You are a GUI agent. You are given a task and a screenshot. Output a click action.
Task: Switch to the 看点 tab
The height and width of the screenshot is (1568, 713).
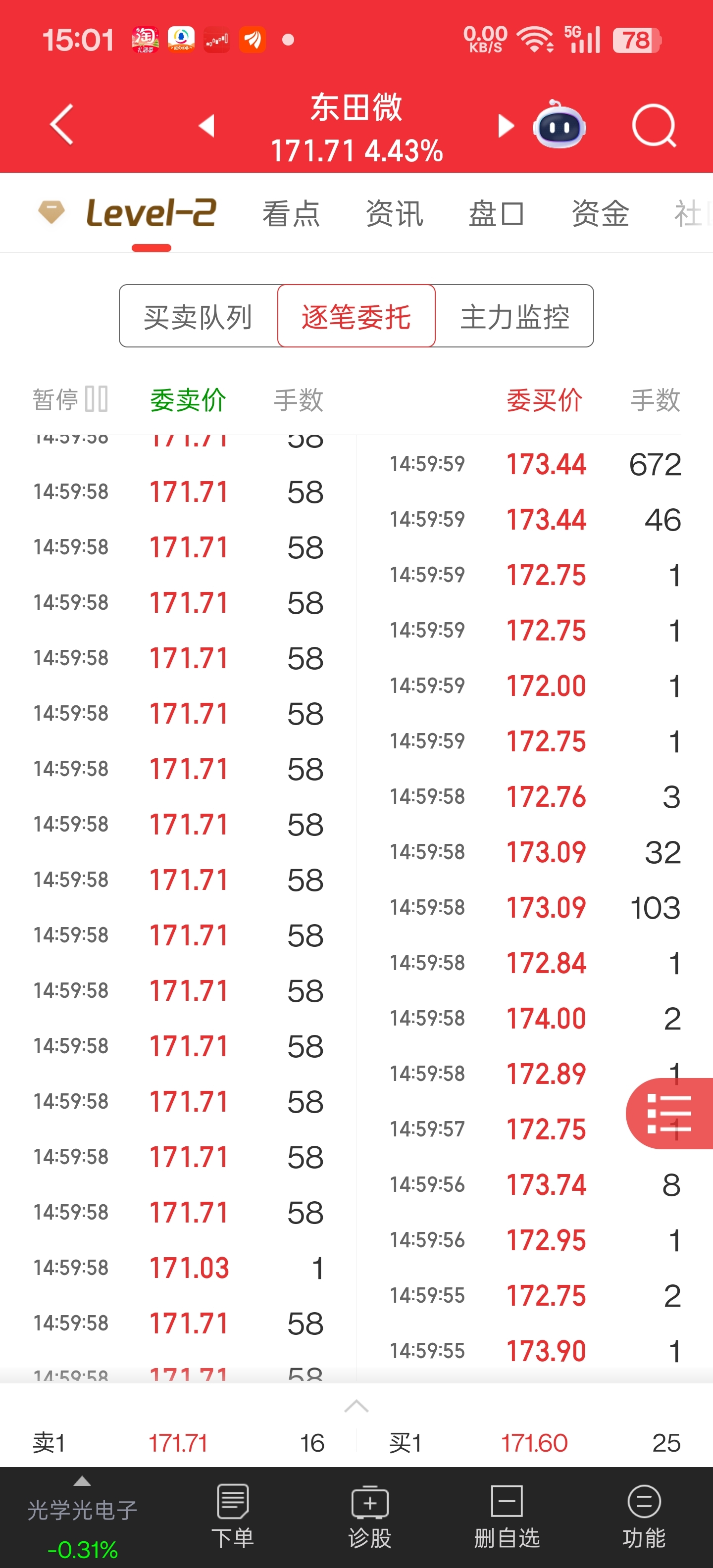(291, 214)
